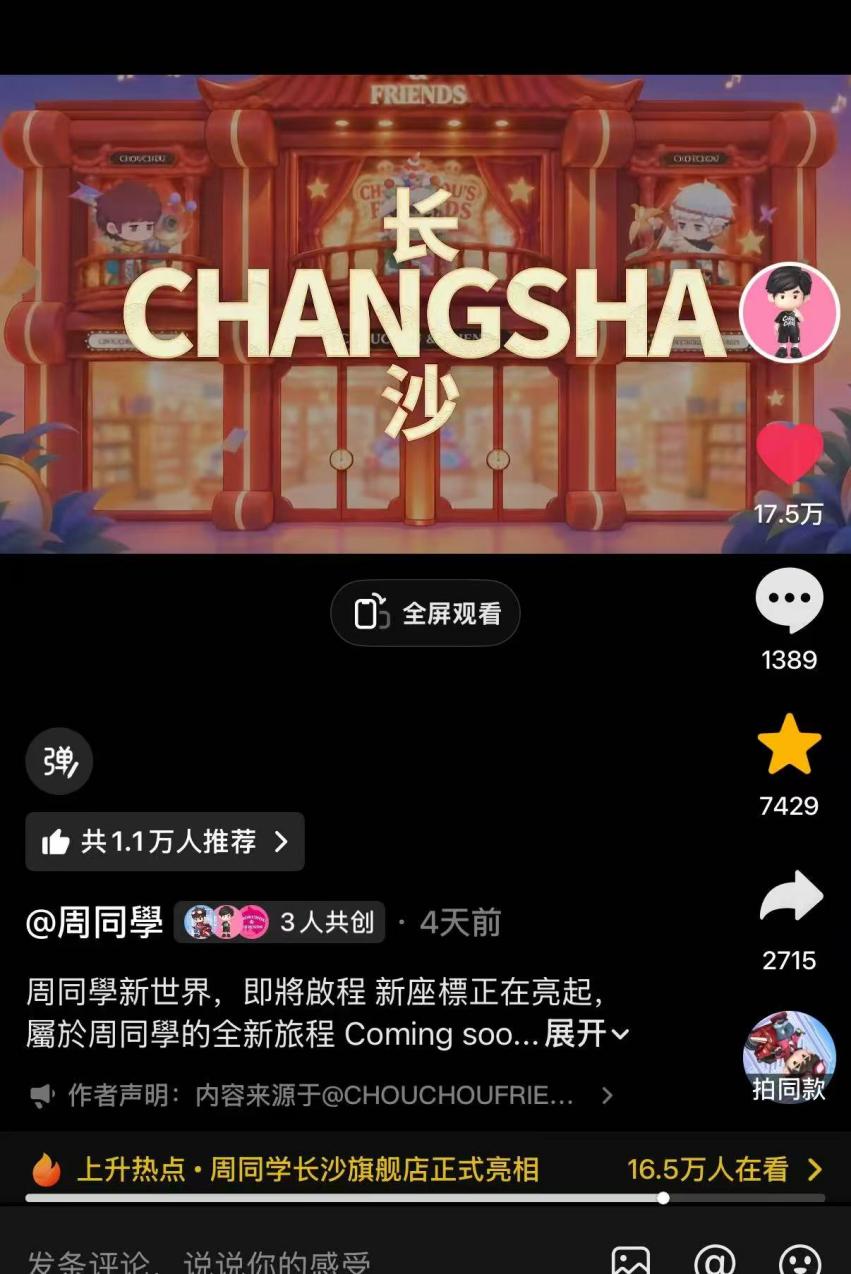Like the video with the heart

[x=789, y=455]
